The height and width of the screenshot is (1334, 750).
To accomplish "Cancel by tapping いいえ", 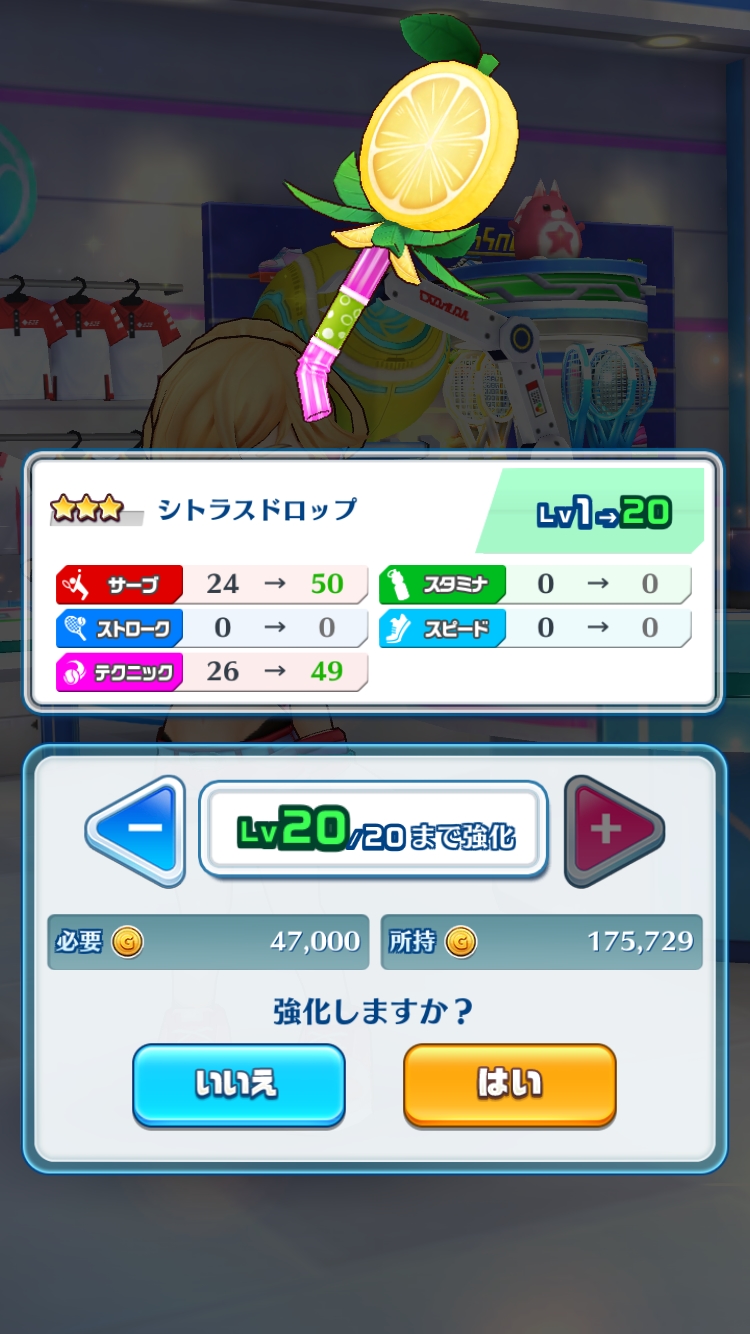I will pos(238,1084).
